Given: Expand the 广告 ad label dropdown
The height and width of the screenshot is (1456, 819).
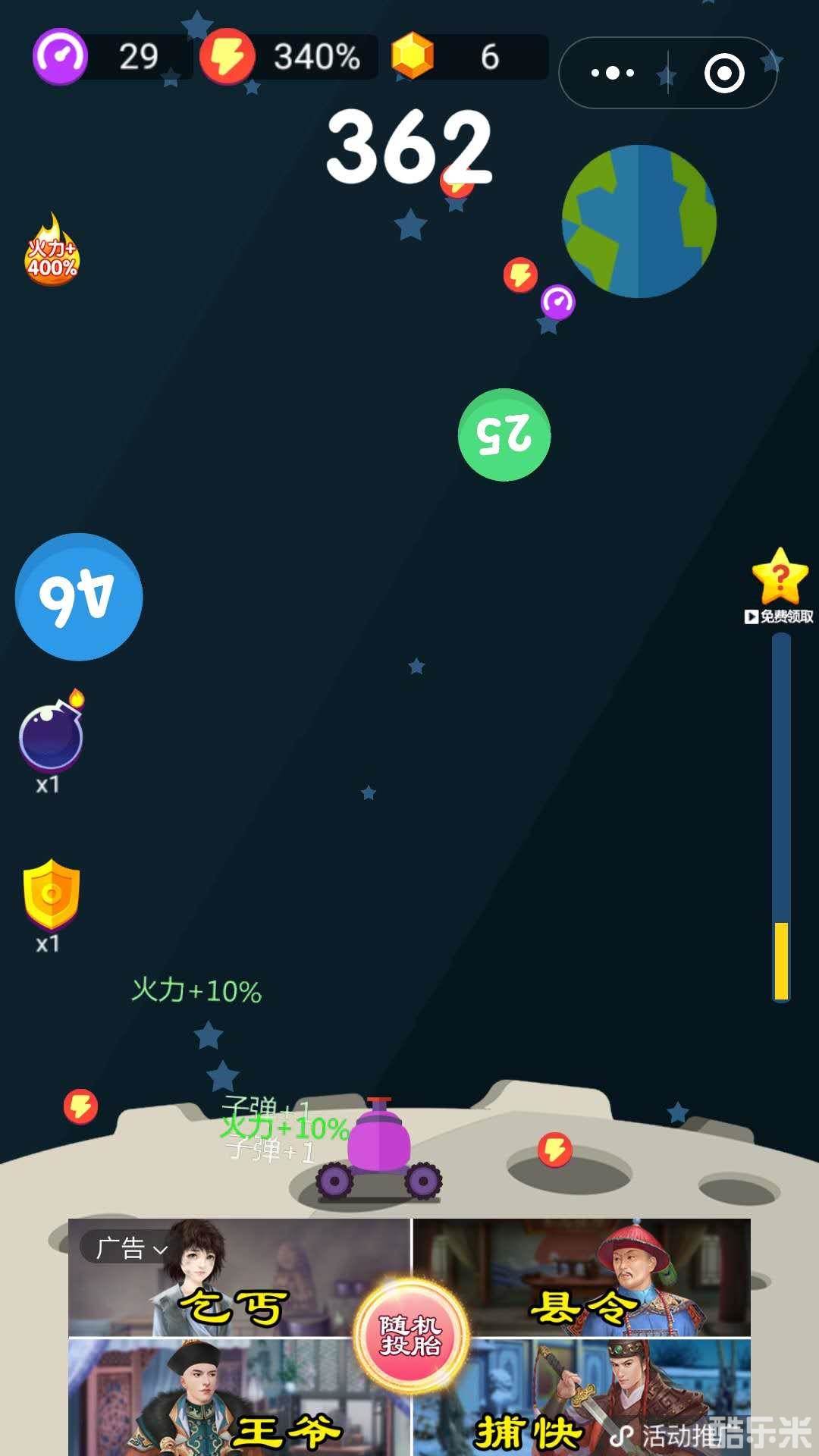Looking at the screenshot, I should (130, 1247).
